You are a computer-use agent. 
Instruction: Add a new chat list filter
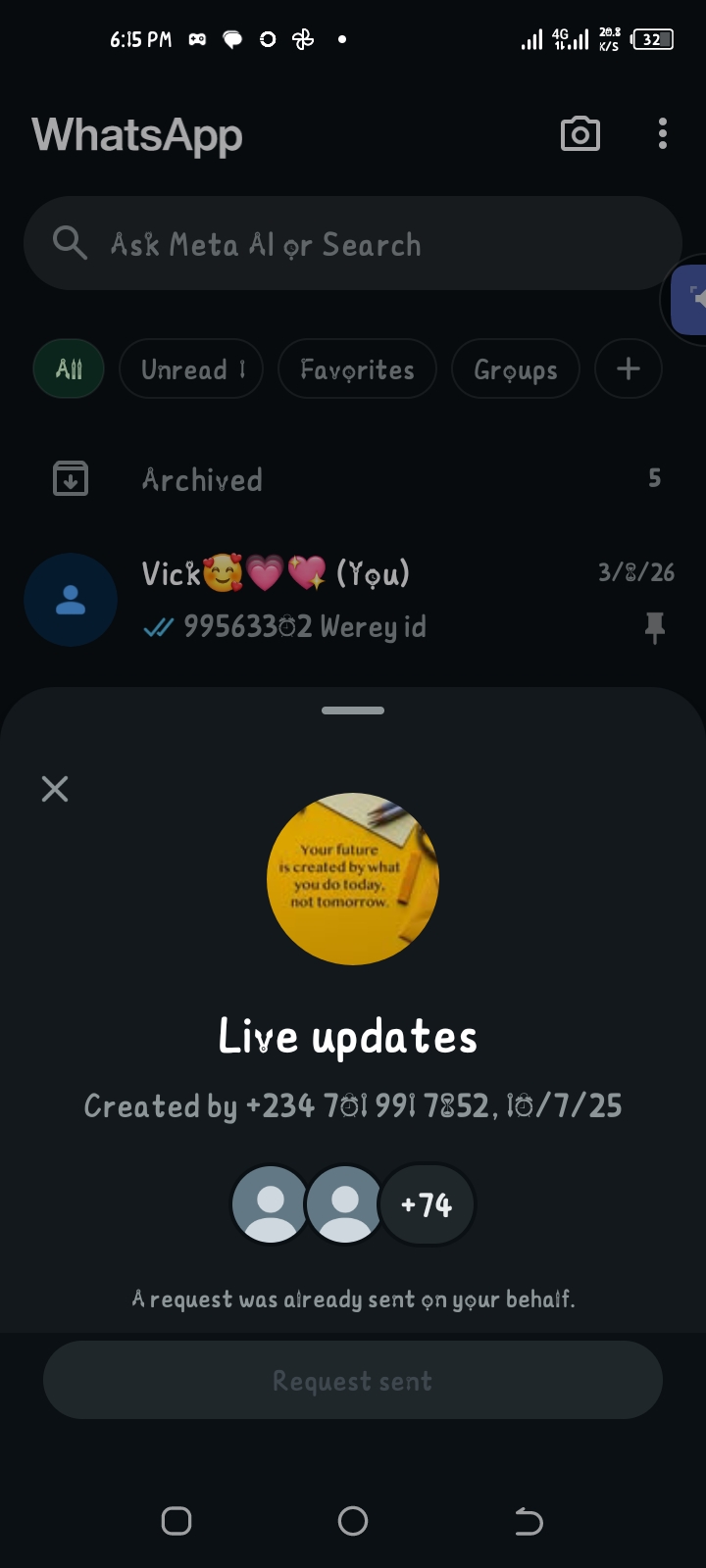pyautogui.click(x=628, y=369)
